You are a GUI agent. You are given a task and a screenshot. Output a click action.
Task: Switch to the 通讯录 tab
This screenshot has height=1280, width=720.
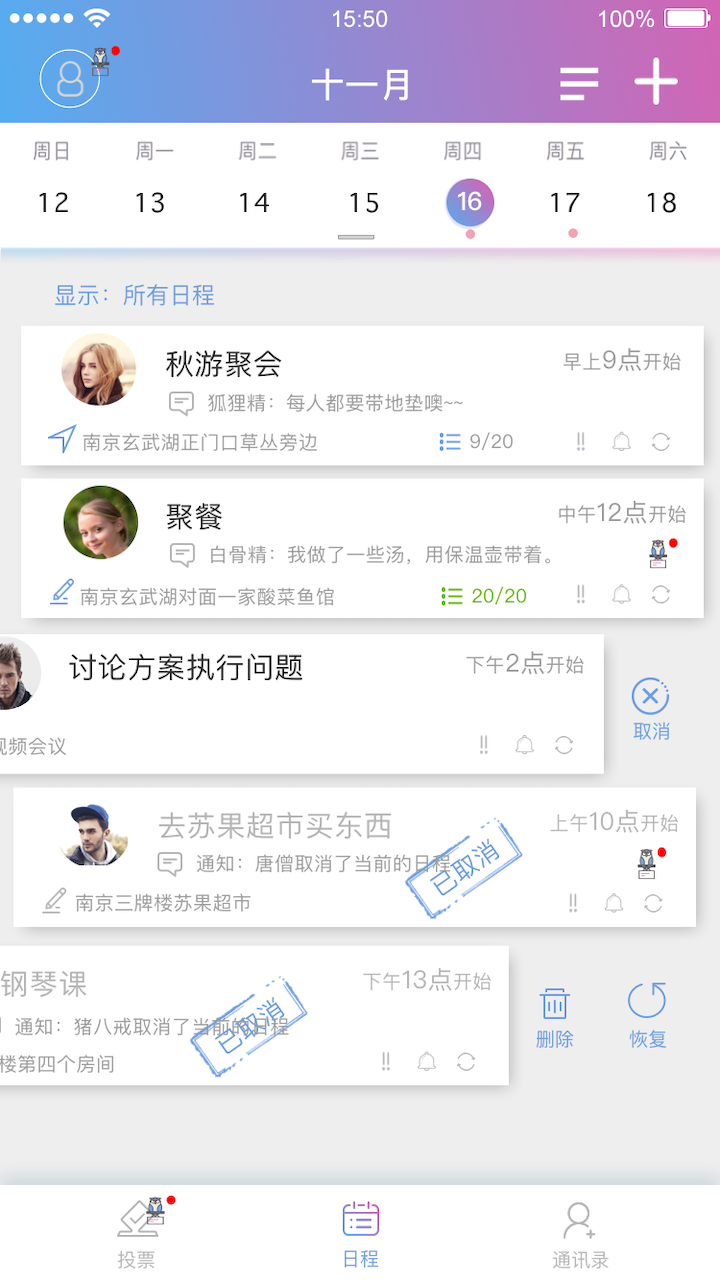coord(580,1233)
